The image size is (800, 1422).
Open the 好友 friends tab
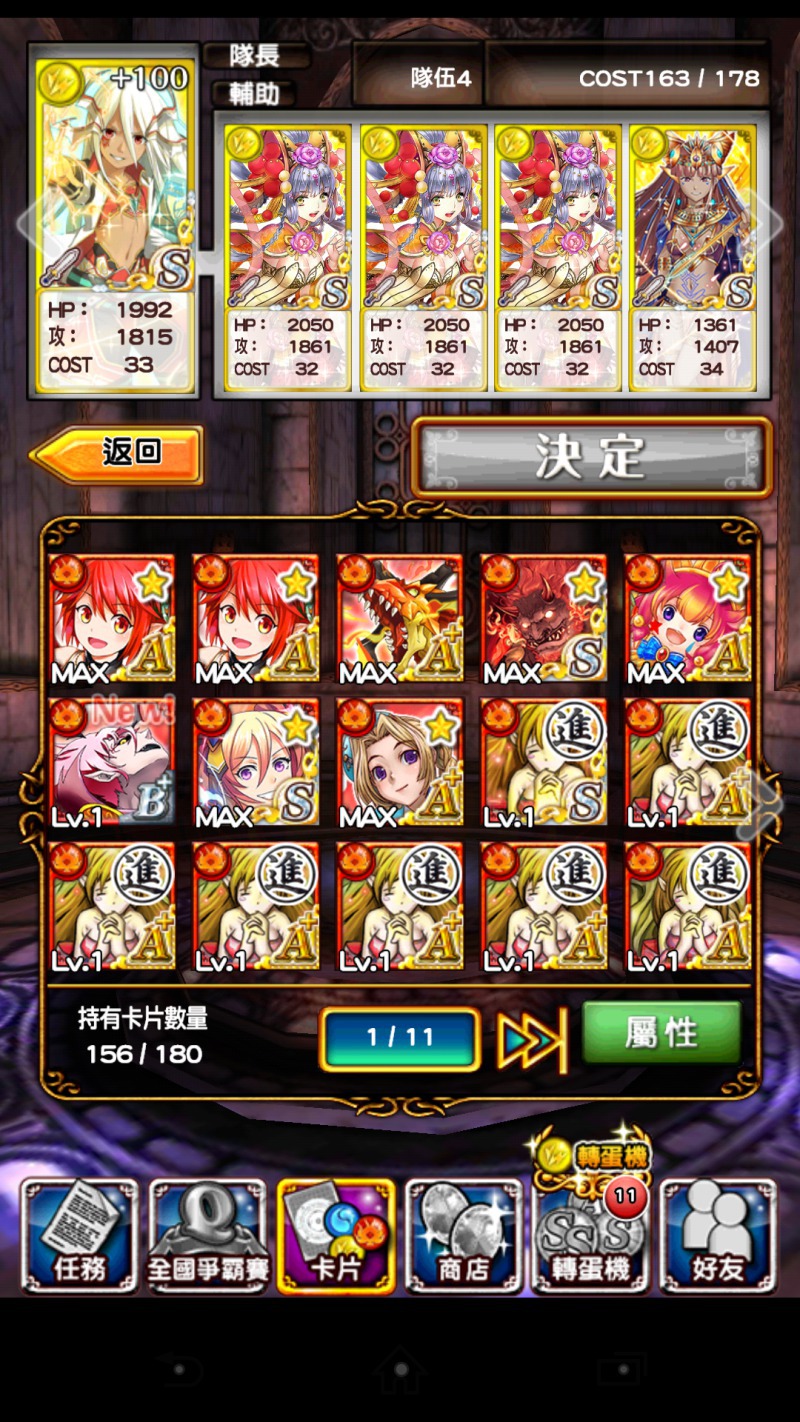pos(718,1236)
